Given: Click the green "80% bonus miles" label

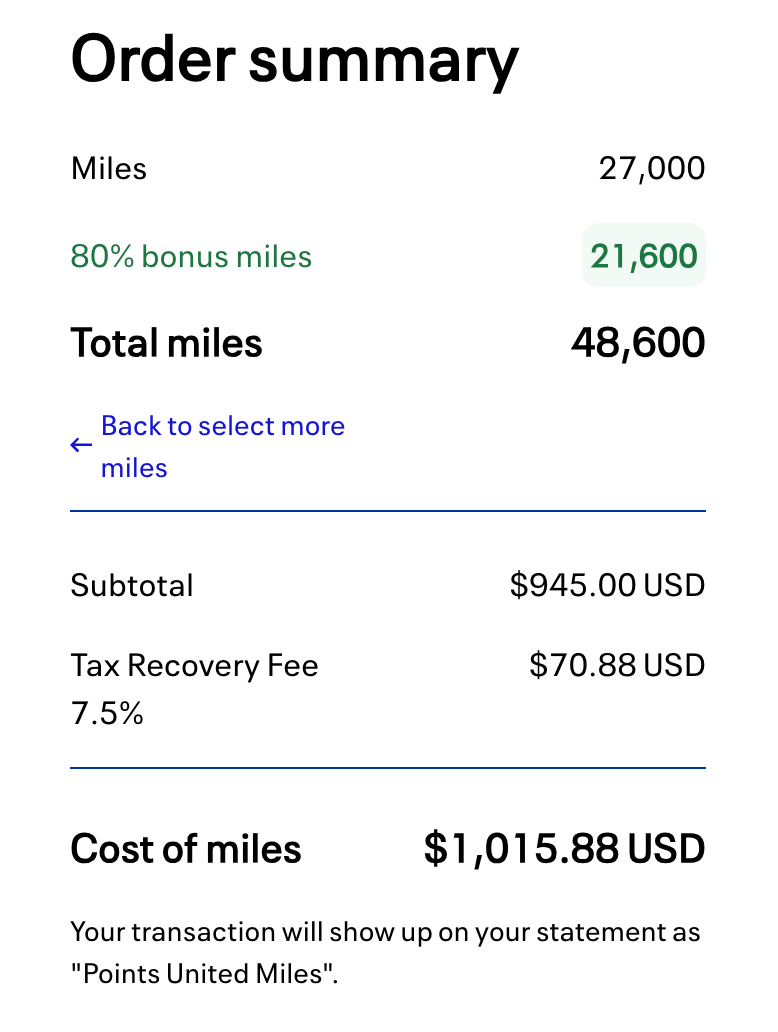Looking at the screenshot, I should 190,257.
